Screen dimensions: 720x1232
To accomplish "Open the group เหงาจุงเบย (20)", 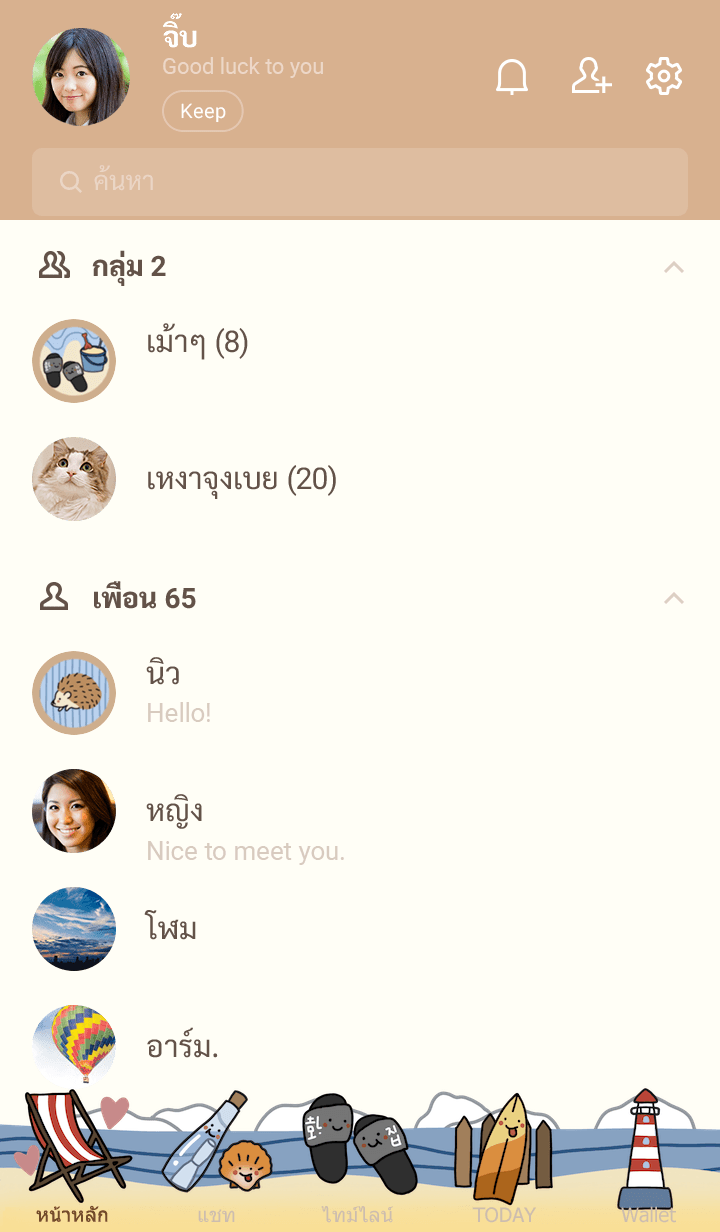I will 241,480.
